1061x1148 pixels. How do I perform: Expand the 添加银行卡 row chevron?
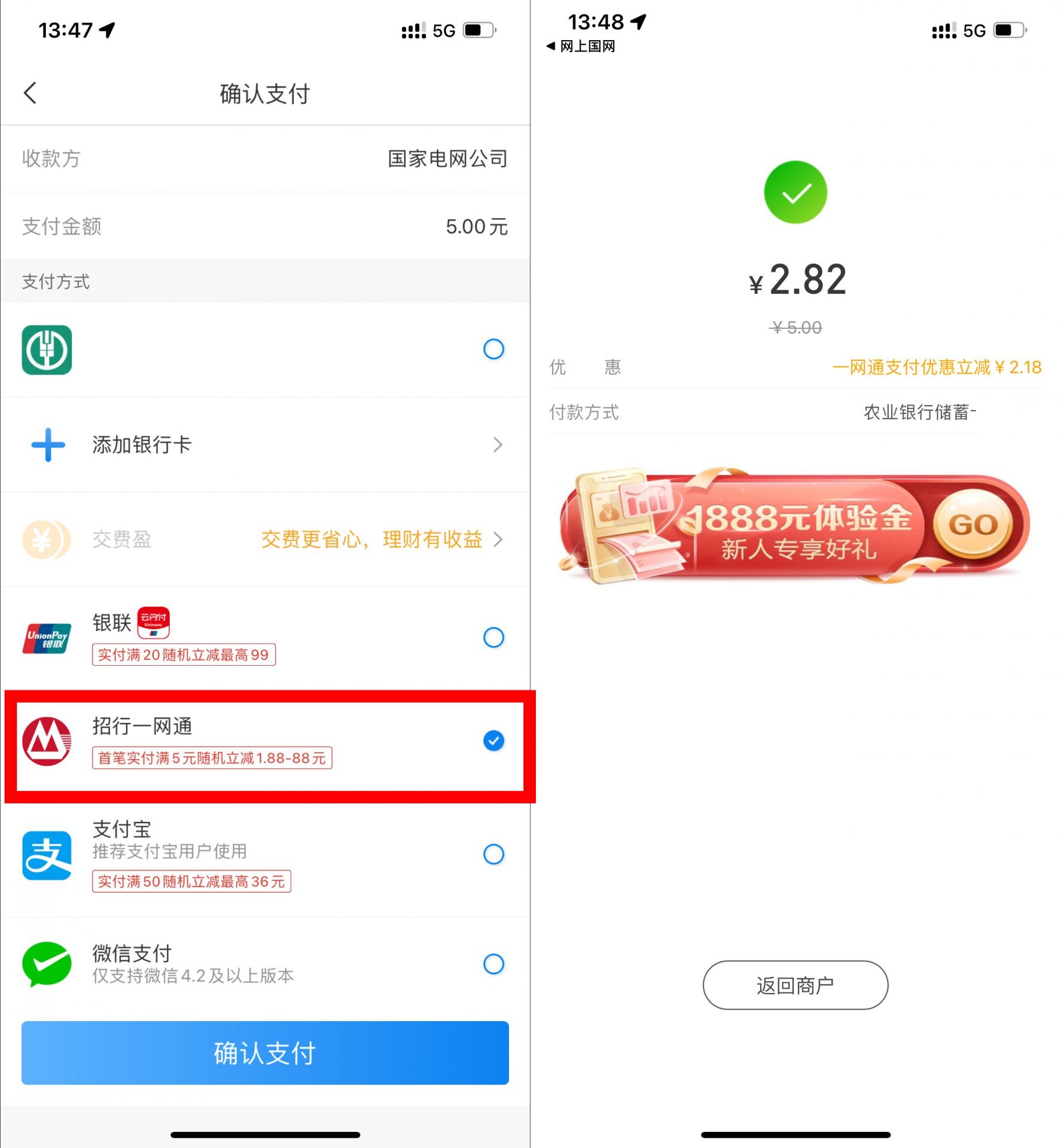(499, 444)
